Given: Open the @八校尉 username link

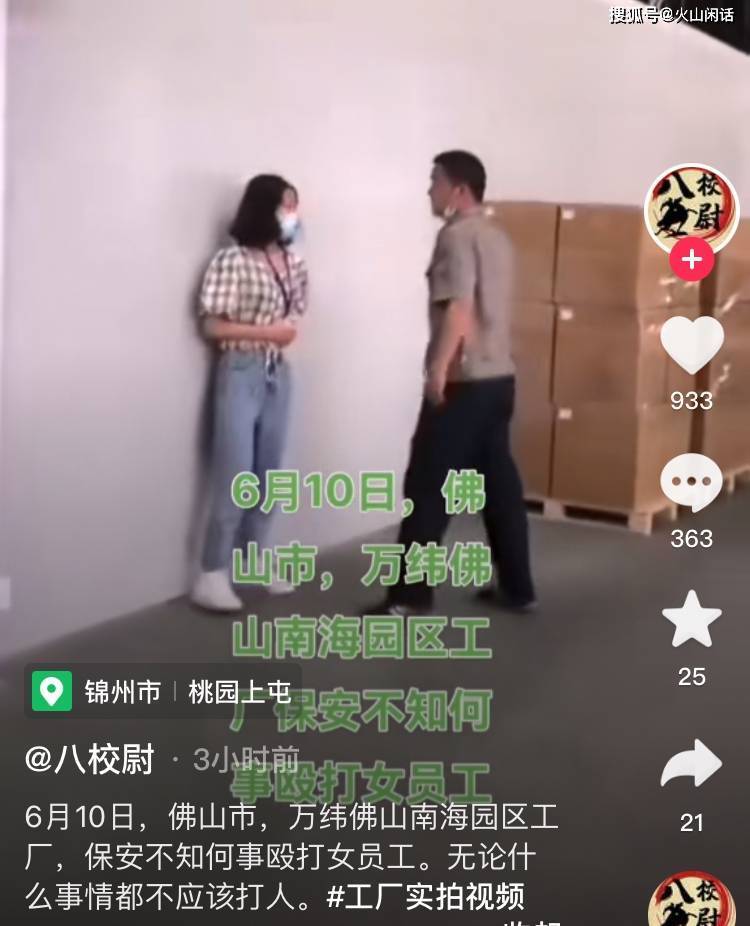Looking at the screenshot, I should [x=90, y=760].
